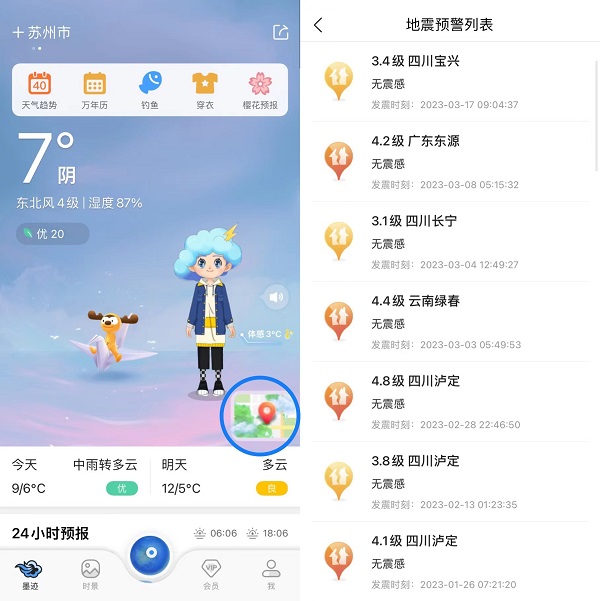Image resolution: width=600 pixels, height=601 pixels.
Task: Open the map widget with red pin
Action: pos(260,411)
